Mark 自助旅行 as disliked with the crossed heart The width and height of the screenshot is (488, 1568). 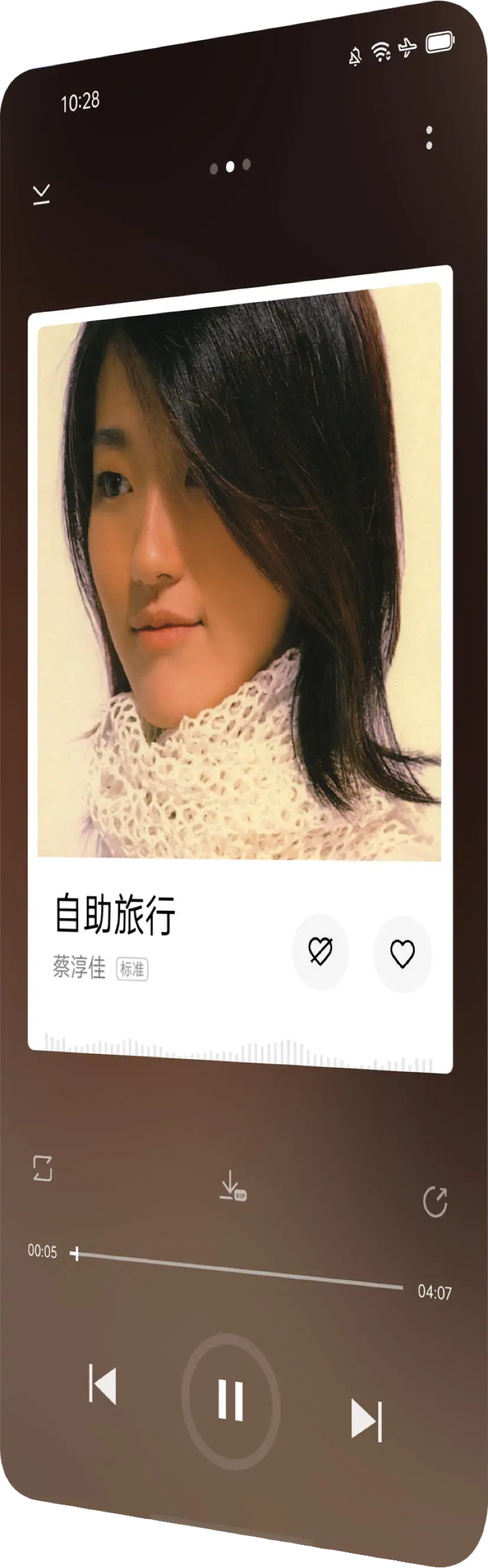point(320,951)
